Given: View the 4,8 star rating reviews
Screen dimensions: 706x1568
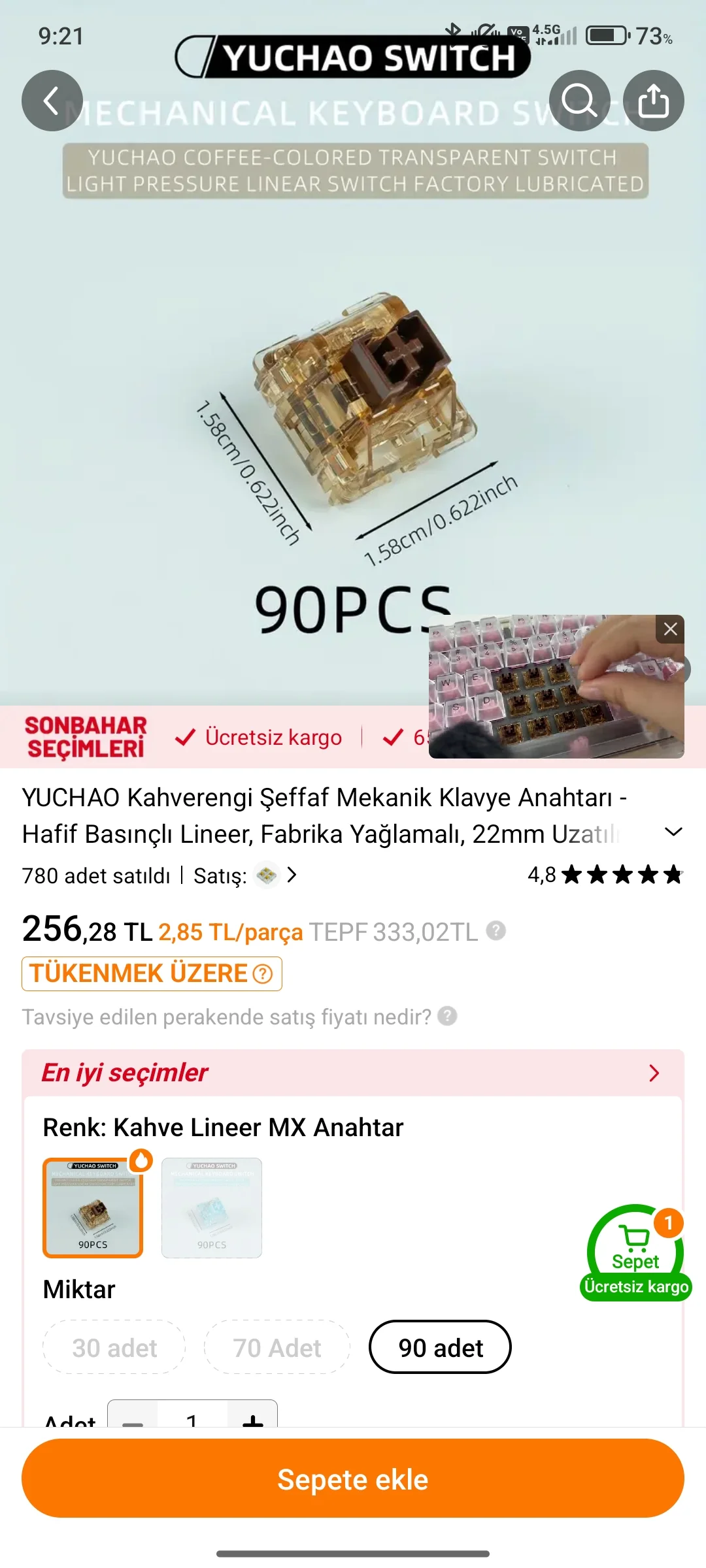Looking at the screenshot, I should (605, 874).
